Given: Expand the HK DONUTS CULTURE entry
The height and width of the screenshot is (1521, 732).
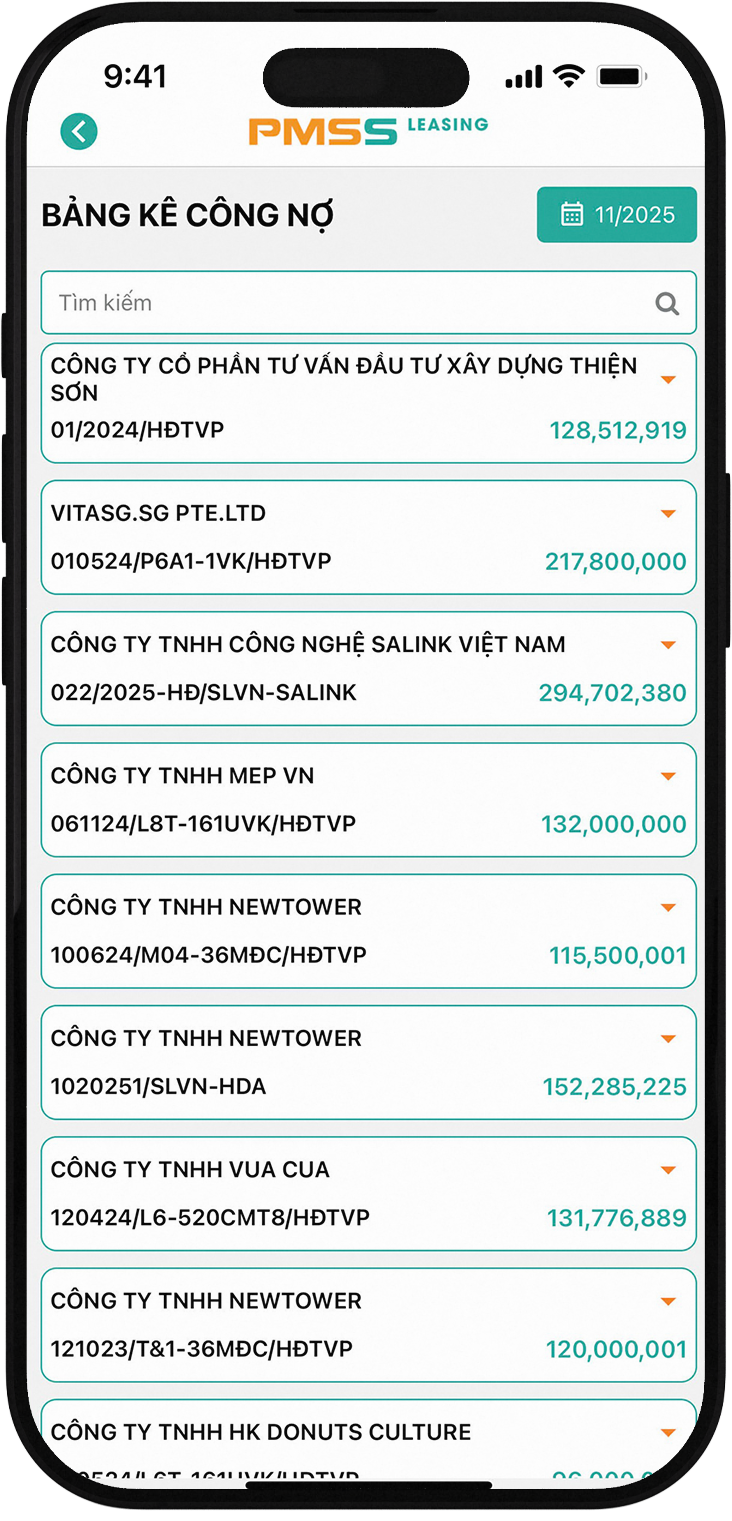Looking at the screenshot, I should pyautogui.click(x=668, y=1432).
